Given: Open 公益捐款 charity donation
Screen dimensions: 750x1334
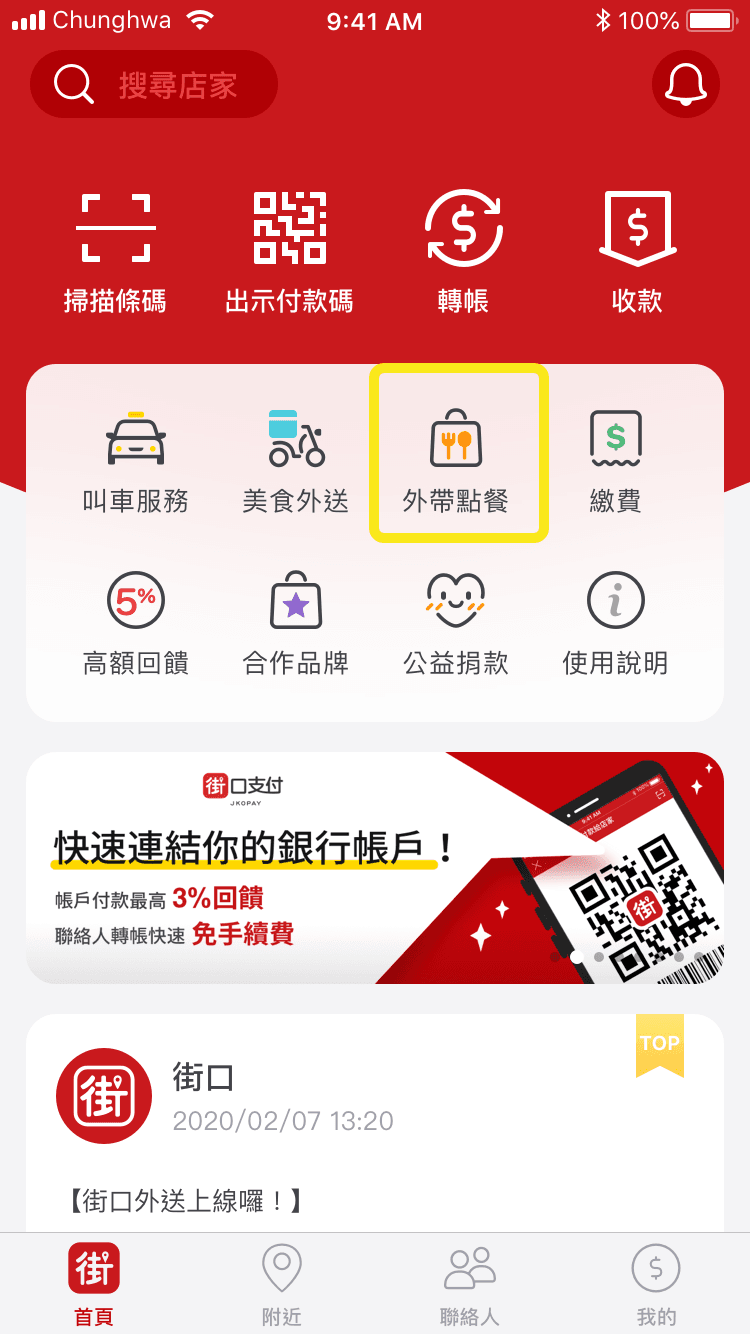Looking at the screenshot, I should pyautogui.click(x=455, y=622).
